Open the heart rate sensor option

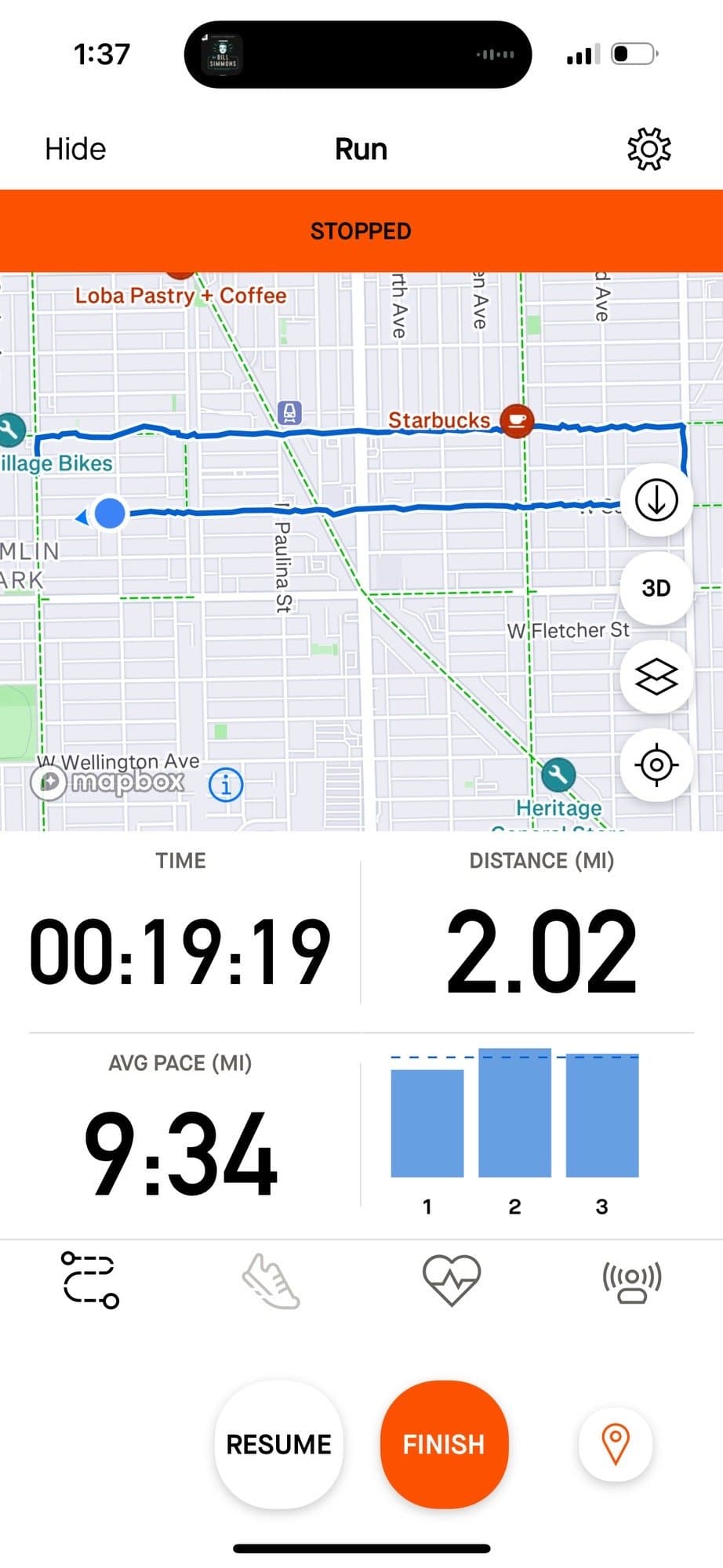452,1279
